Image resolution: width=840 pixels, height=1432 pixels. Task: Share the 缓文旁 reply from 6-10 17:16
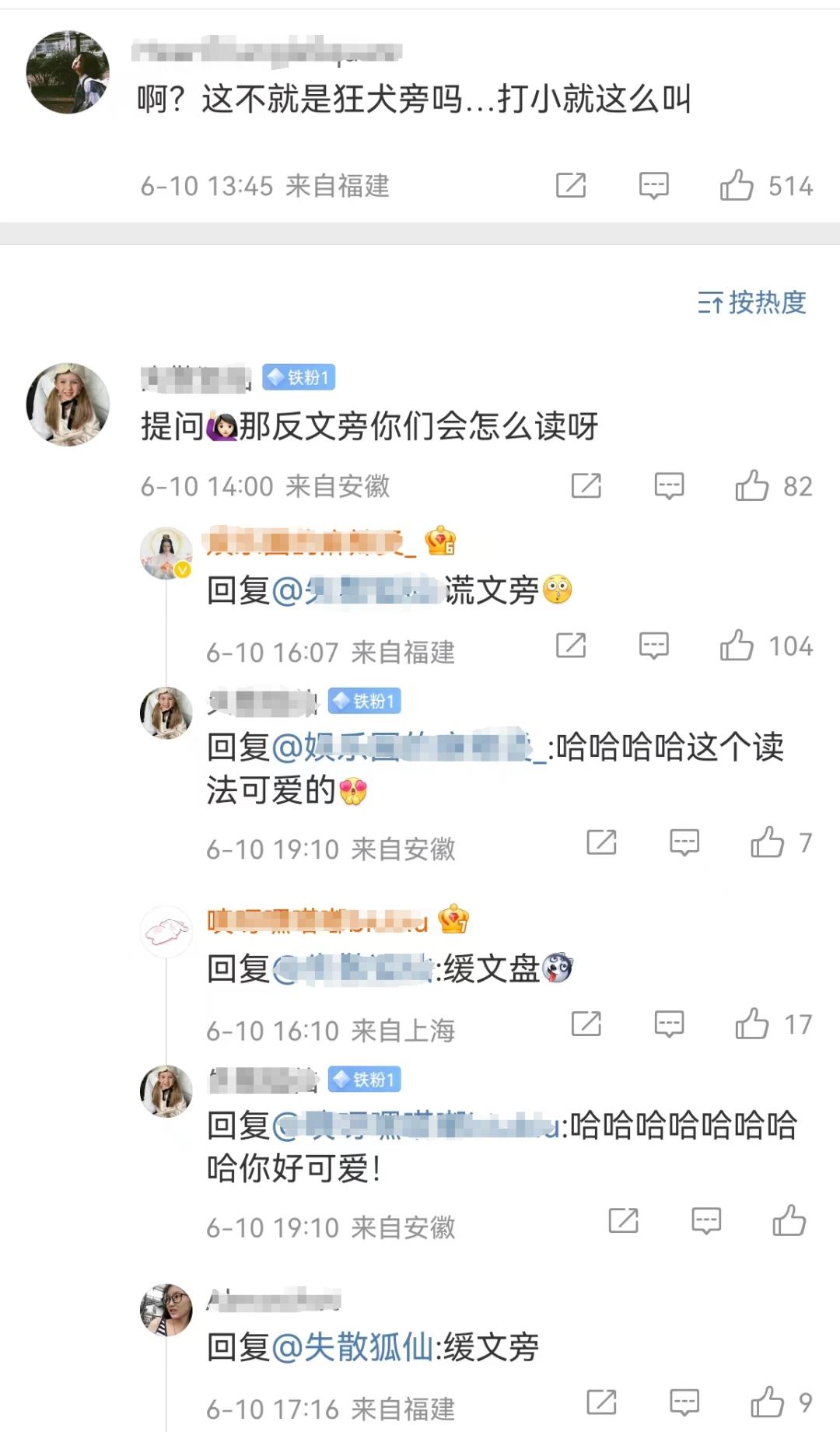(601, 1402)
